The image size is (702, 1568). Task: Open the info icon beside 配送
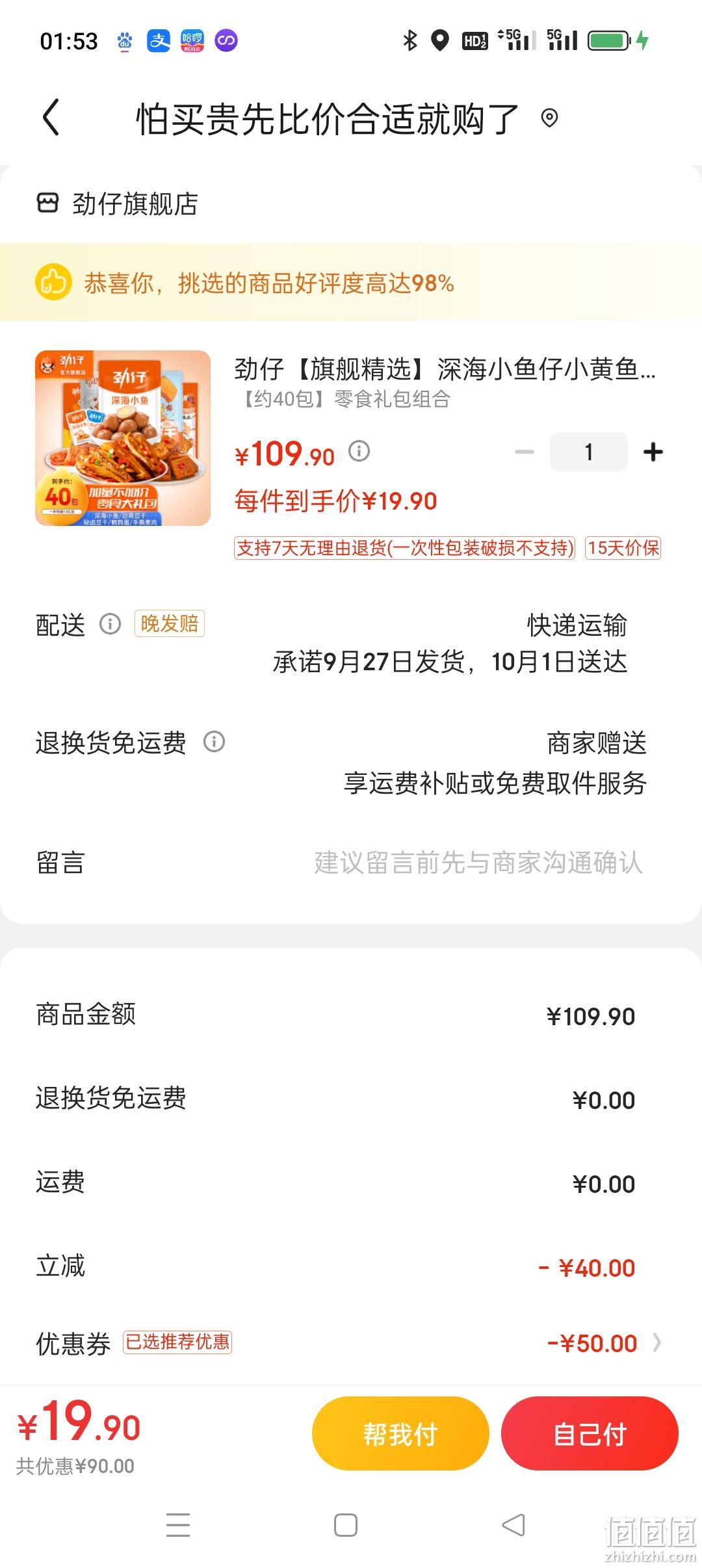tap(110, 624)
